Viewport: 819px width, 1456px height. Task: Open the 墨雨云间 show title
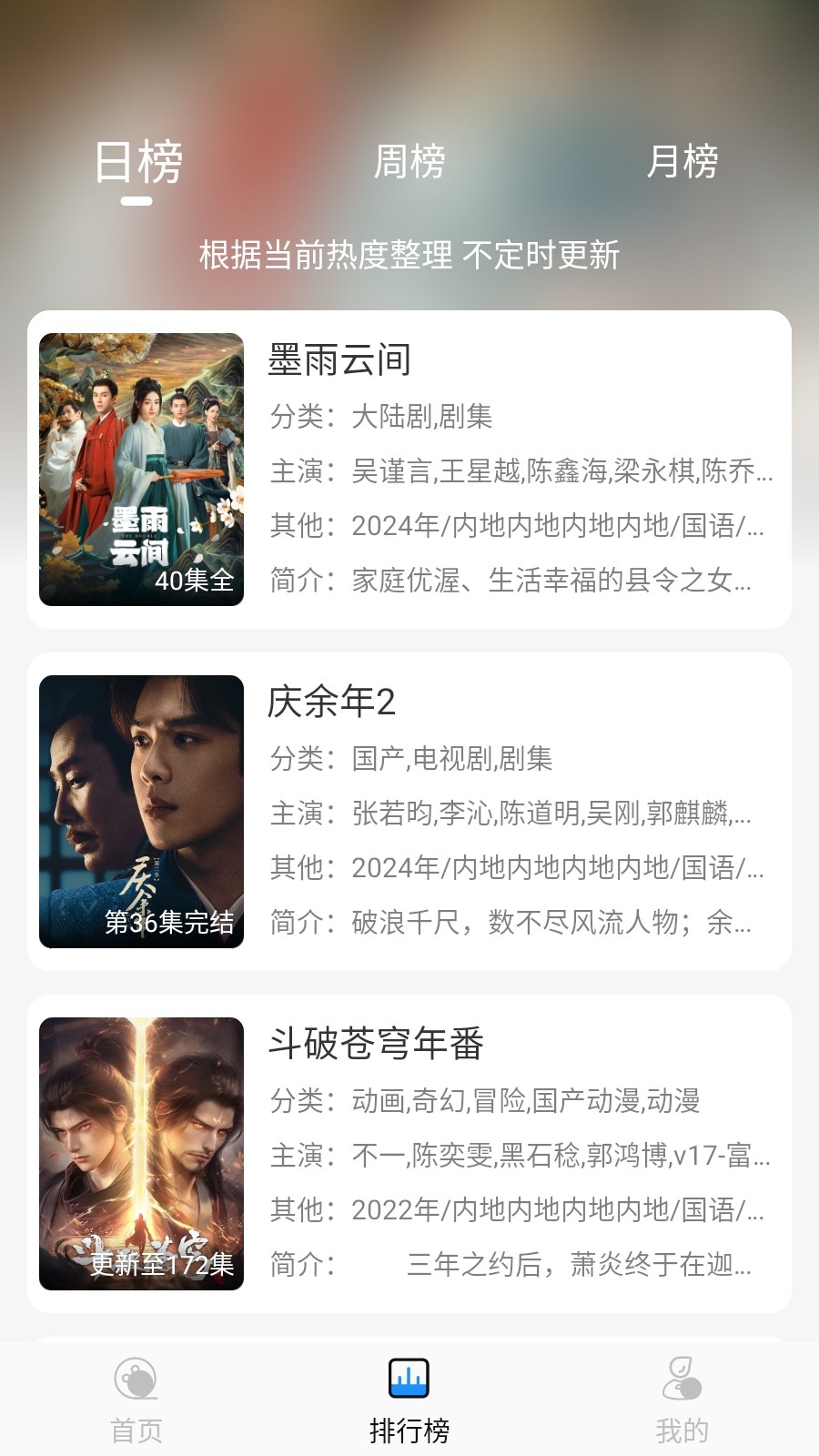coord(339,360)
